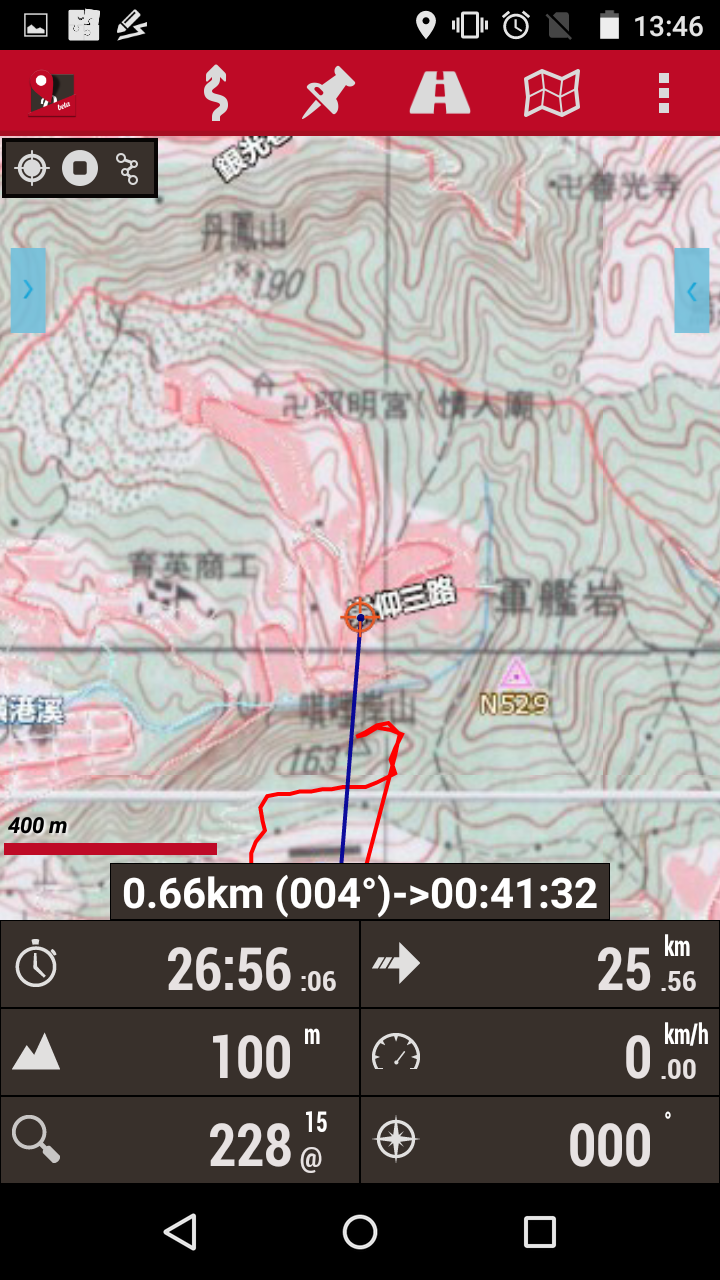Image resolution: width=720 pixels, height=1280 pixels.
Task: Open the tracks menu icon
Action: coord(215,93)
